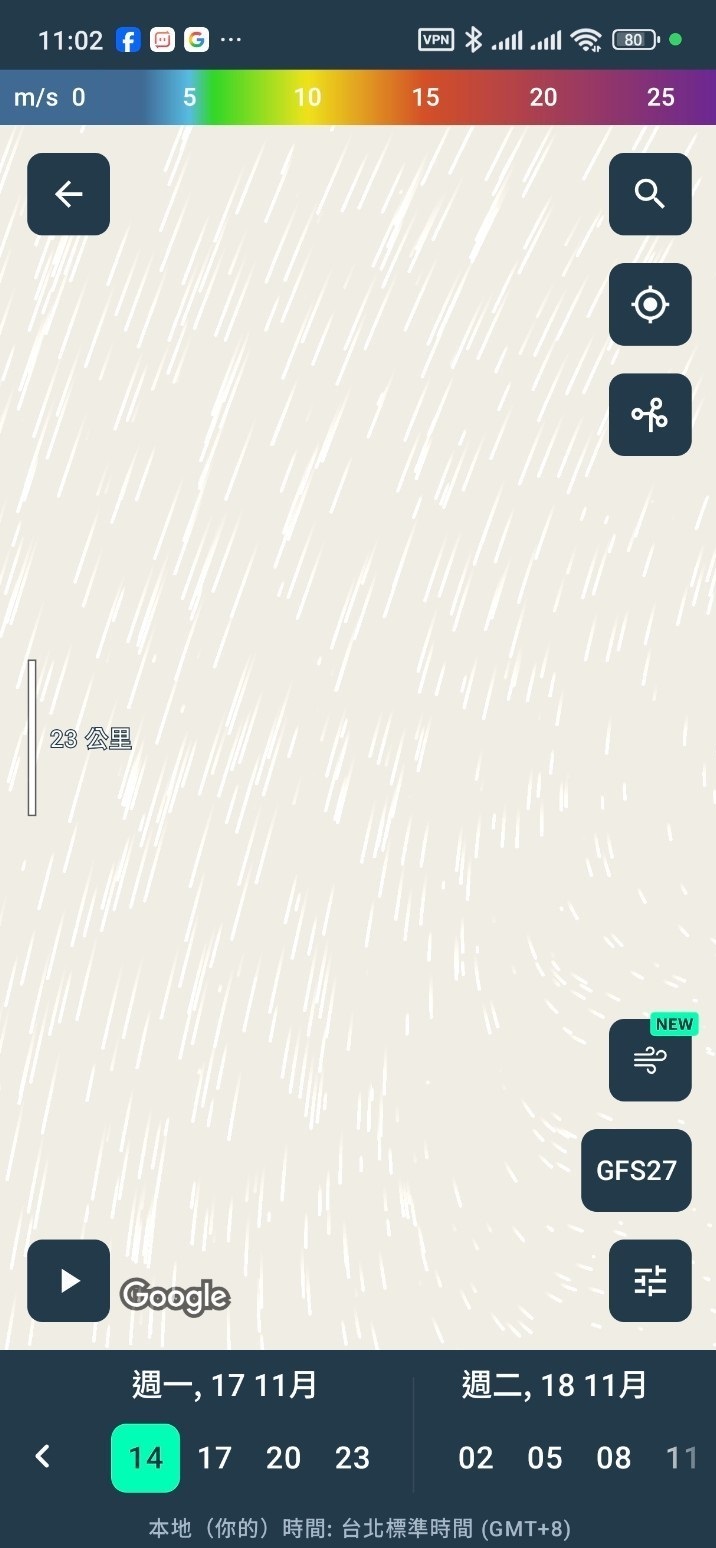Jump to 23 hour forecast

coord(352,1458)
